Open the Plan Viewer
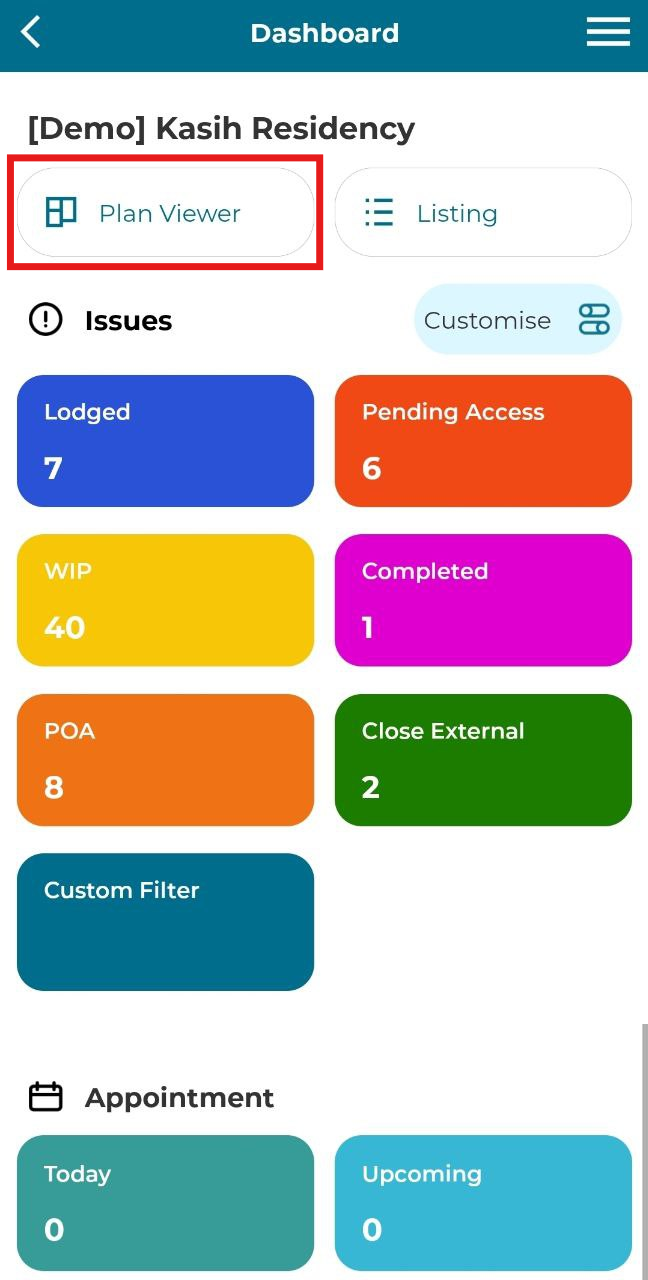Image resolution: width=648 pixels, height=1280 pixels. [x=166, y=212]
